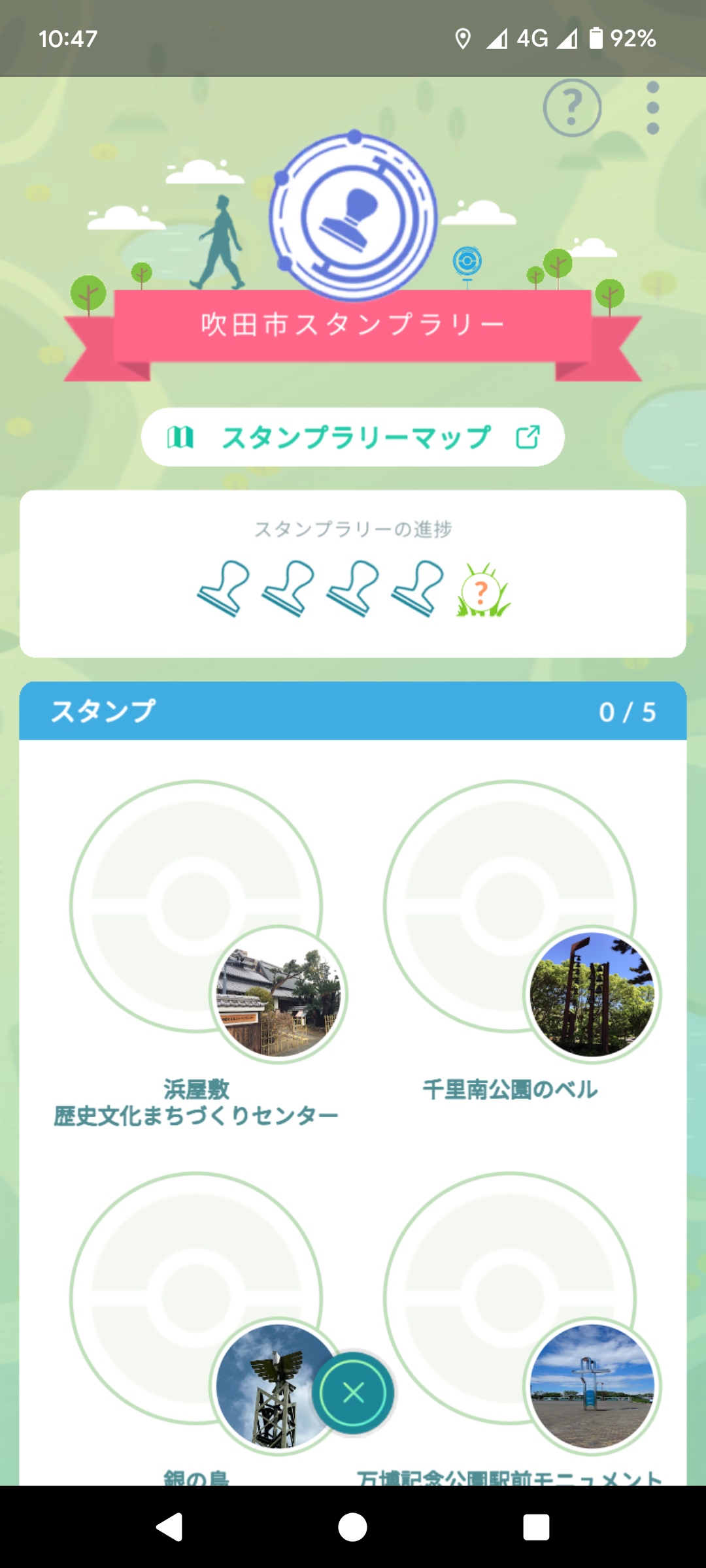Open the three-dot overflow menu
The width and height of the screenshot is (706, 1568).
click(x=652, y=108)
